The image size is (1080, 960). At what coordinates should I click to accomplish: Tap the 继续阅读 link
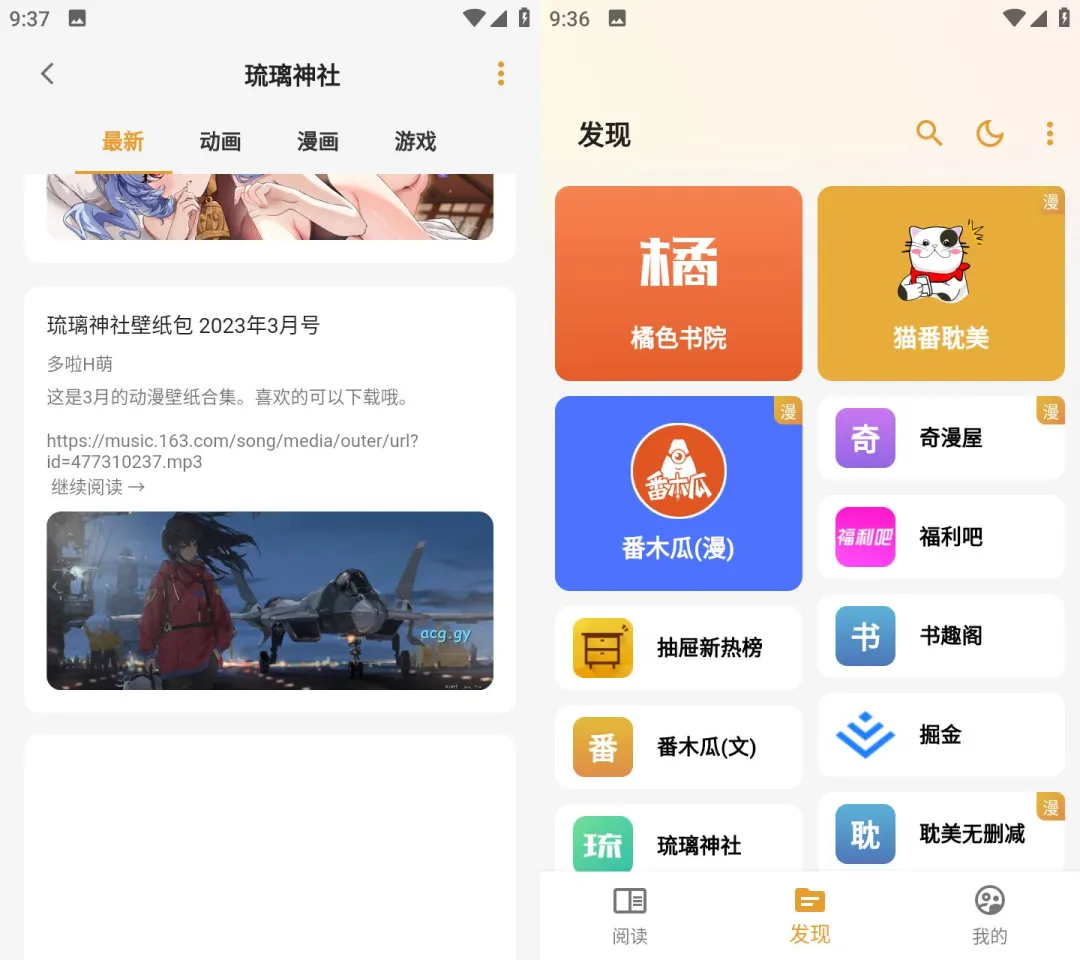98,487
